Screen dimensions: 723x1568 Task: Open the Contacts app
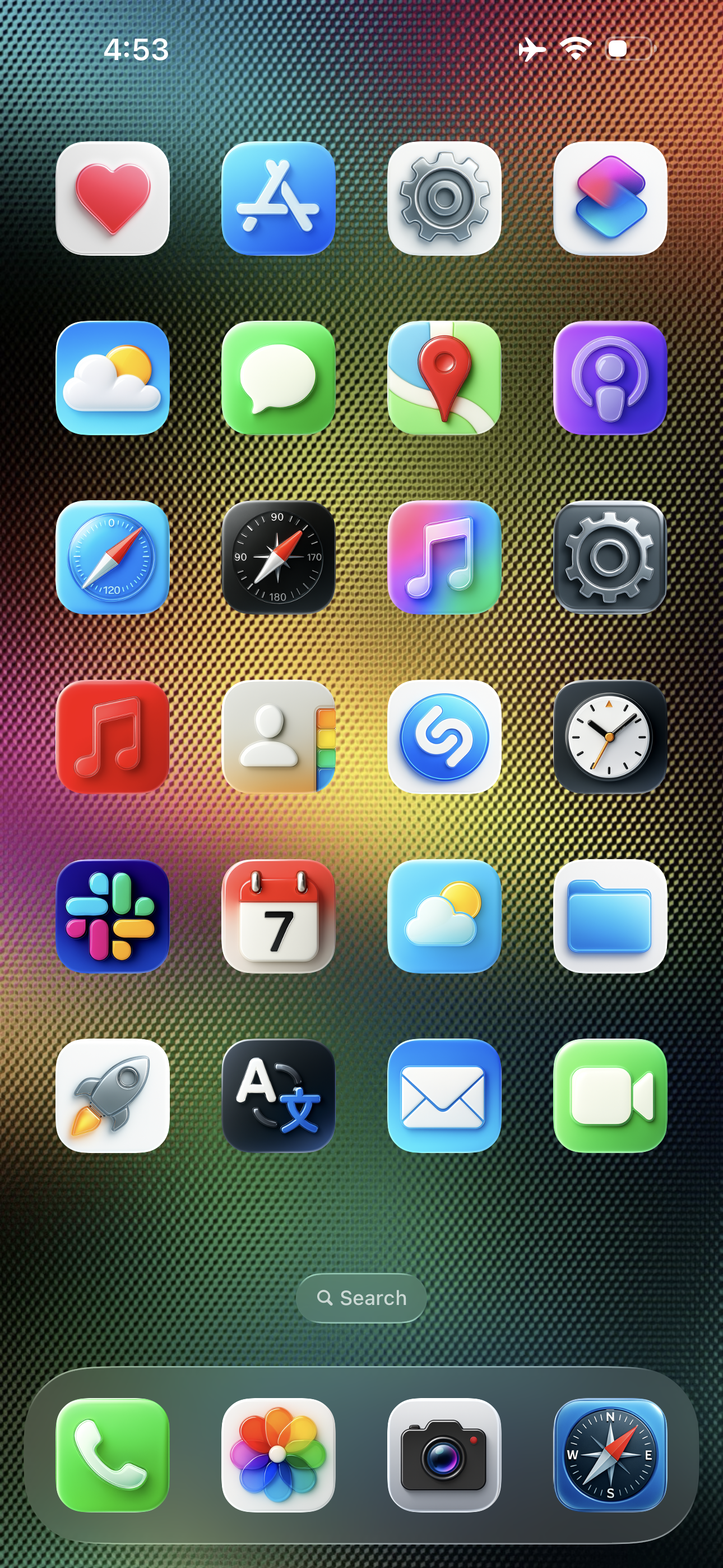[278, 736]
